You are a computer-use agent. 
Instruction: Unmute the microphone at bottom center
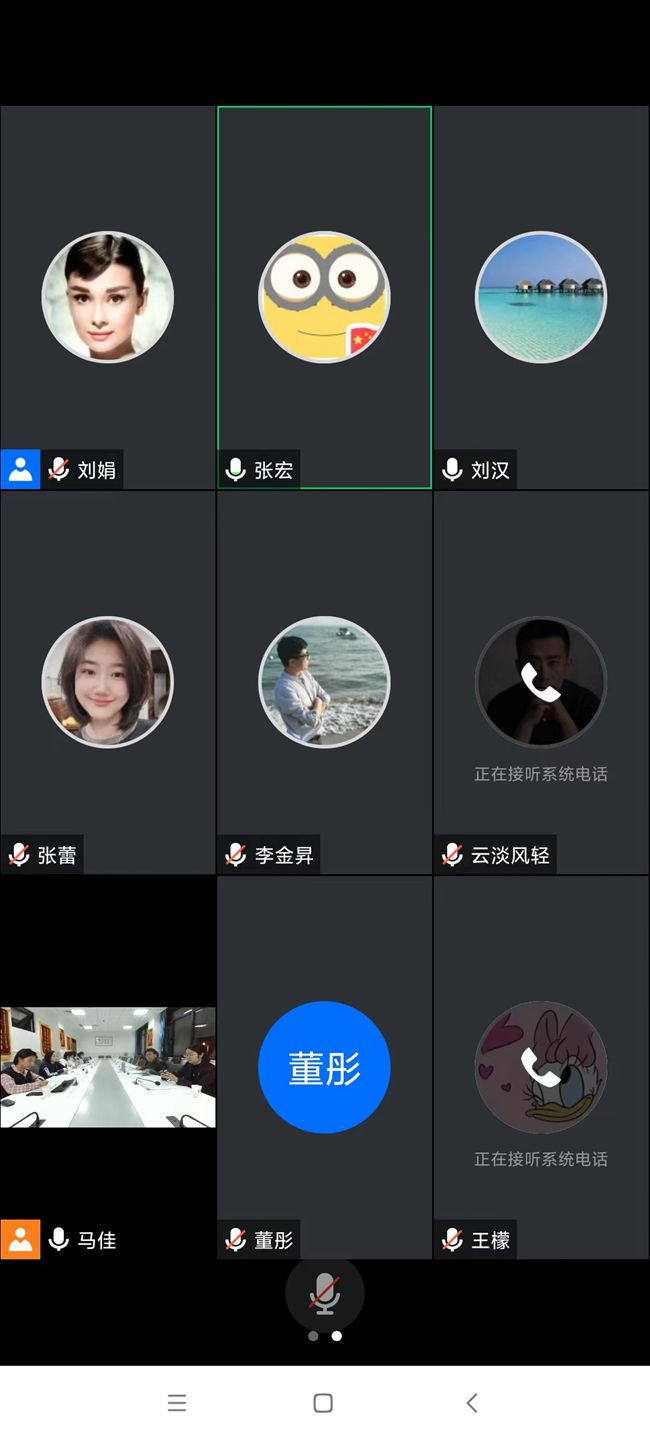click(324, 1294)
